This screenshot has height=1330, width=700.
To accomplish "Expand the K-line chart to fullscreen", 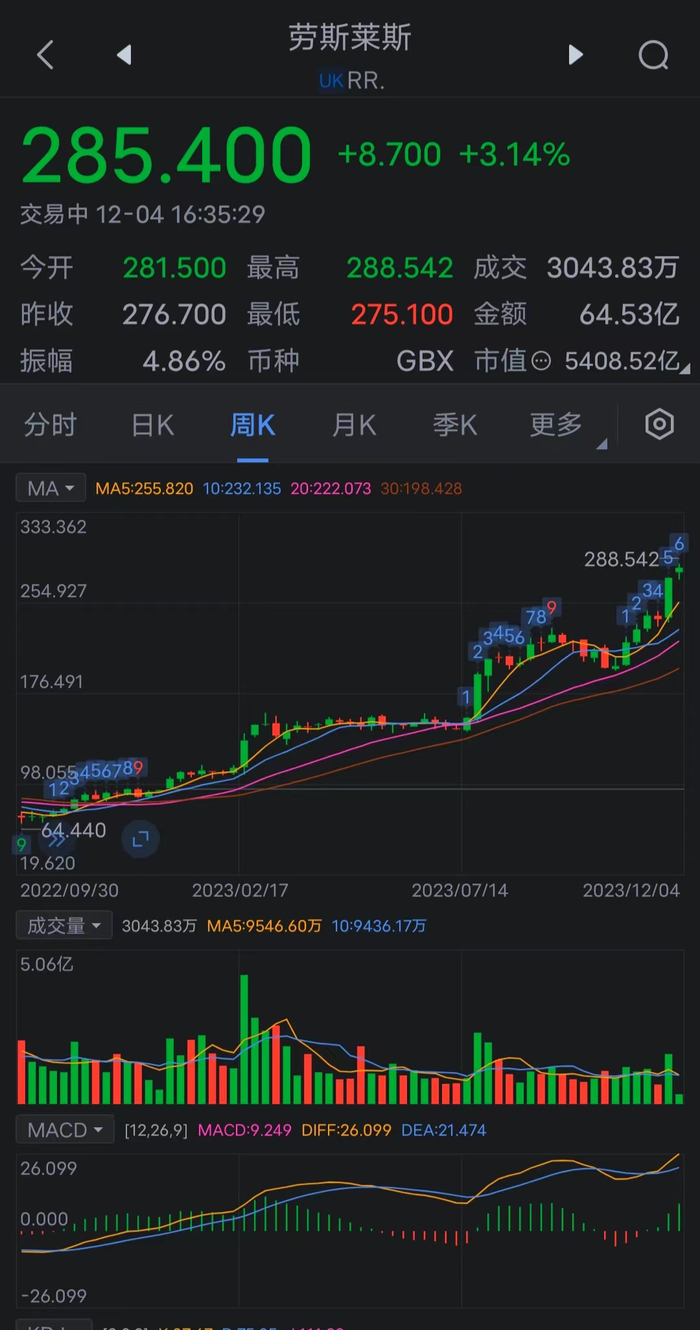I will [140, 839].
